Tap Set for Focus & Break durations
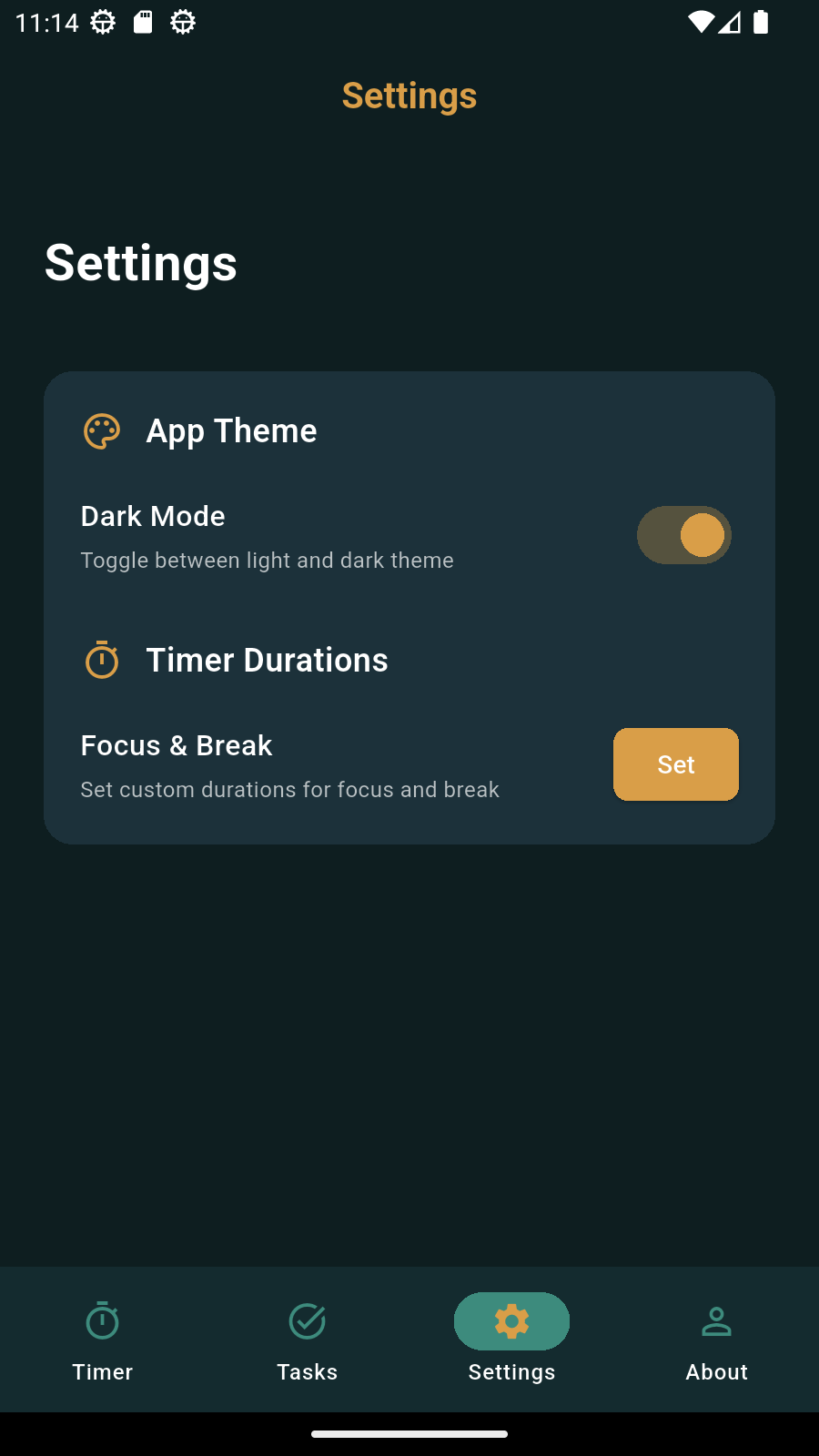This screenshot has height=1456, width=819. click(x=675, y=764)
